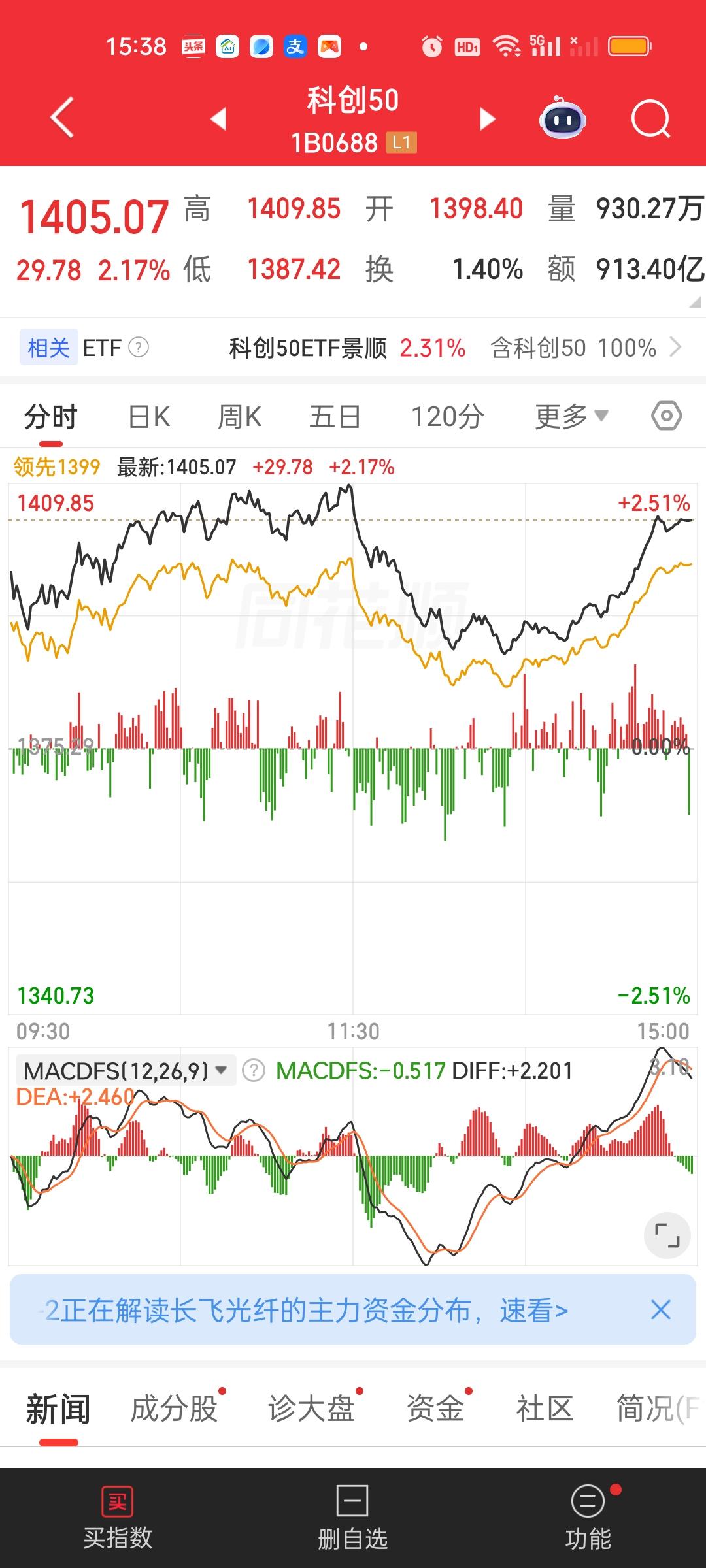Open 科创50ETF景顺 related ETF row
706x1568 pixels.
point(346,348)
